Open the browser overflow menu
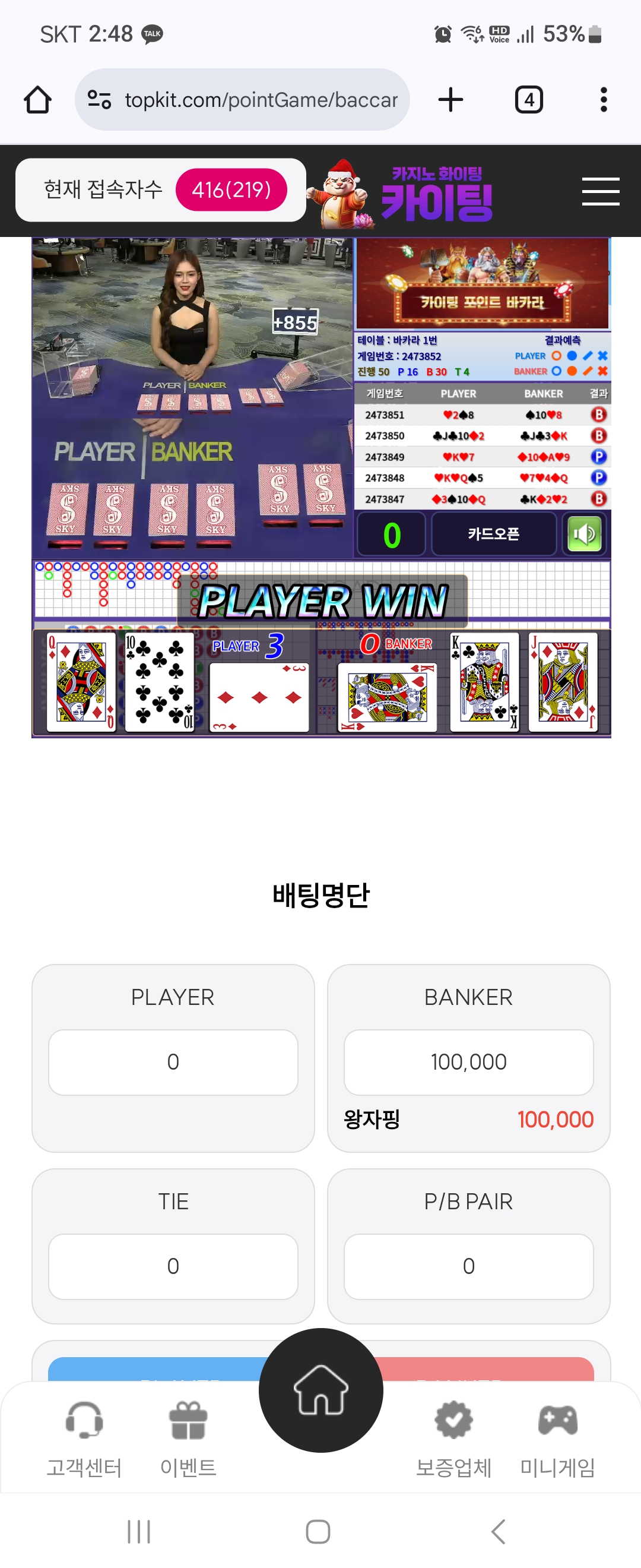Viewport: 641px width, 1568px height. [603, 100]
